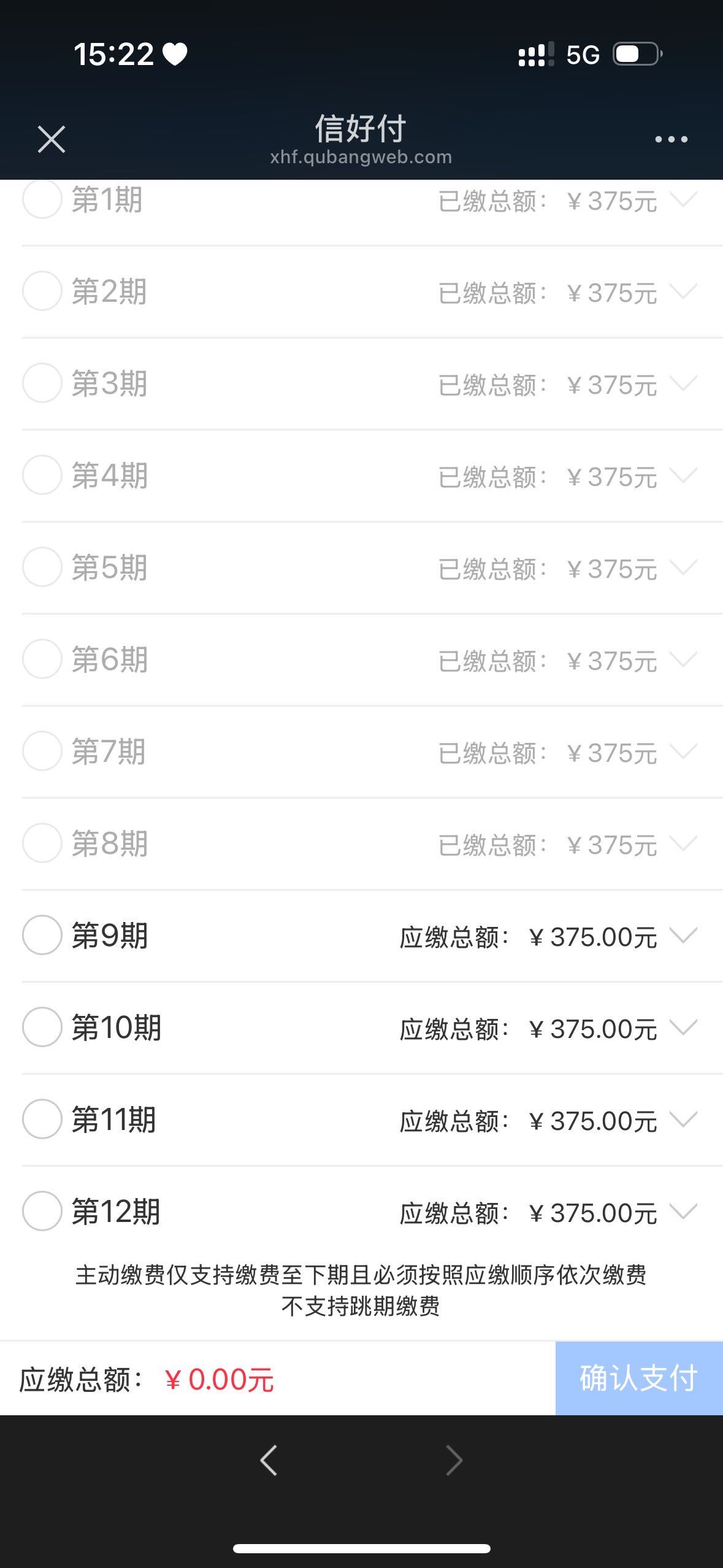723x1568 pixels.
Task: Go back to the previous web page
Action: [269, 1460]
